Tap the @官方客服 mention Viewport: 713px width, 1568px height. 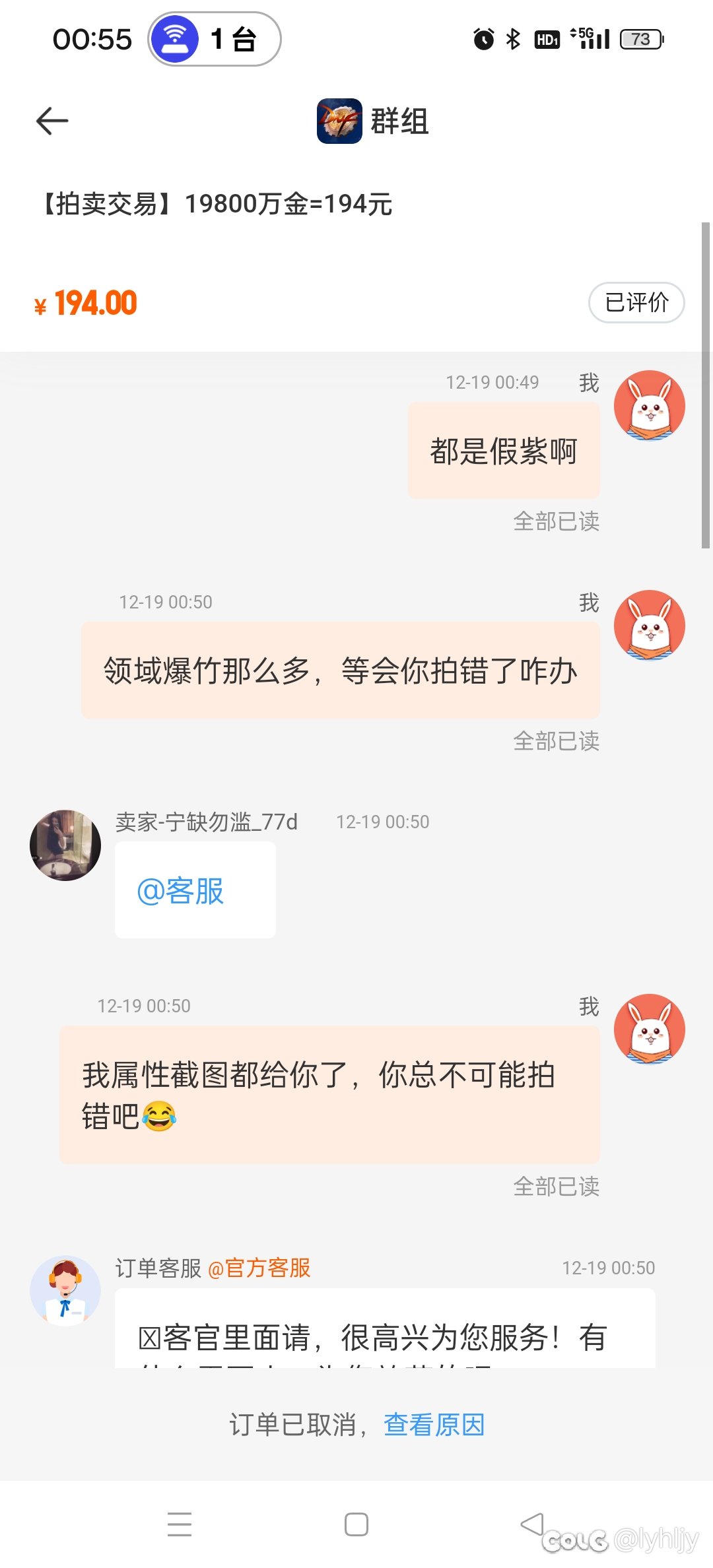pyautogui.click(x=259, y=1268)
